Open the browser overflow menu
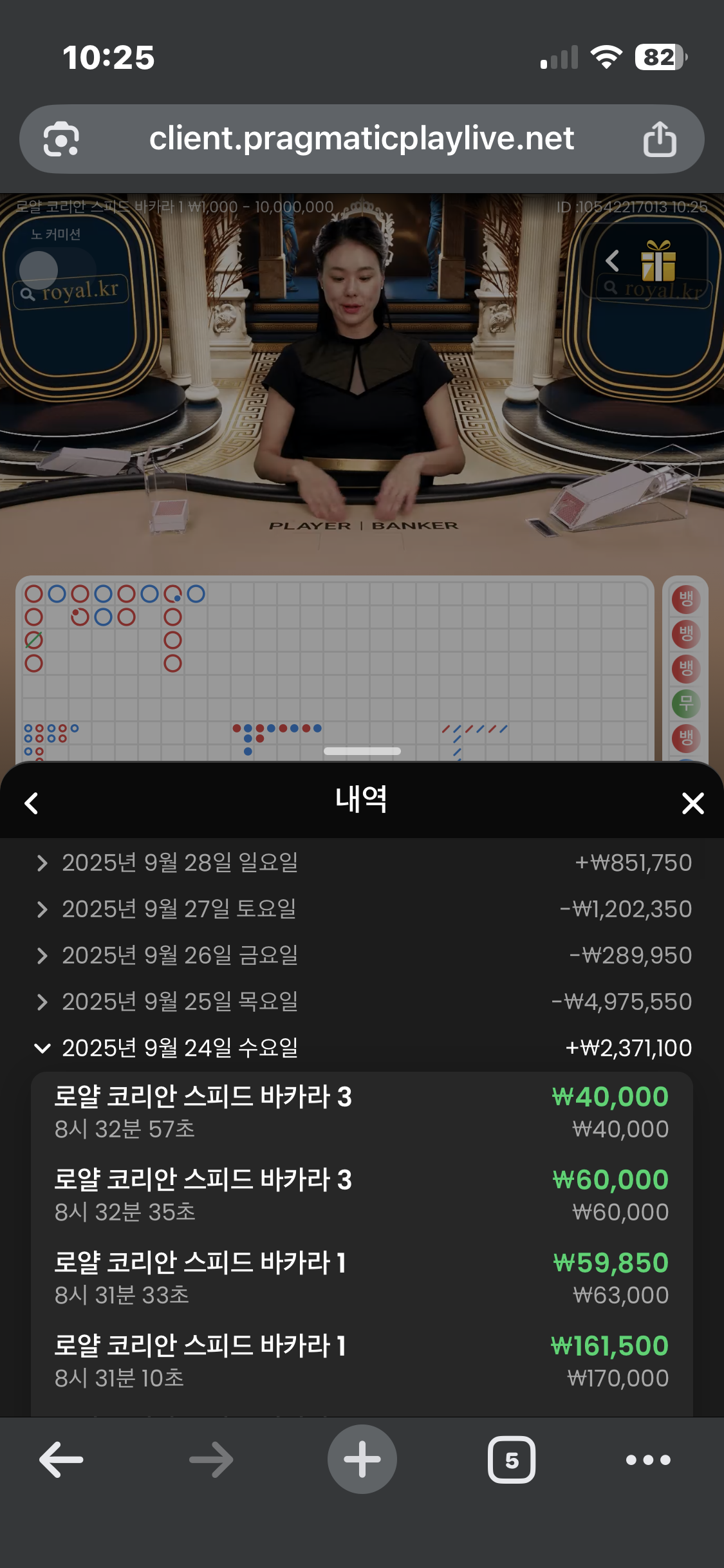This screenshot has height=1568, width=724. pos(648,1459)
